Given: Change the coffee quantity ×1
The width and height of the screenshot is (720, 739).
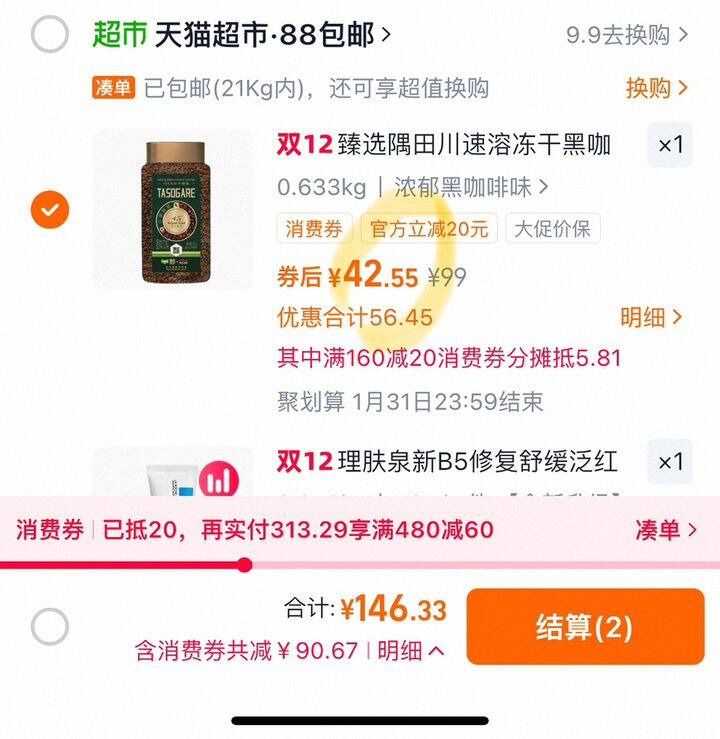Looking at the screenshot, I should [x=670, y=145].
